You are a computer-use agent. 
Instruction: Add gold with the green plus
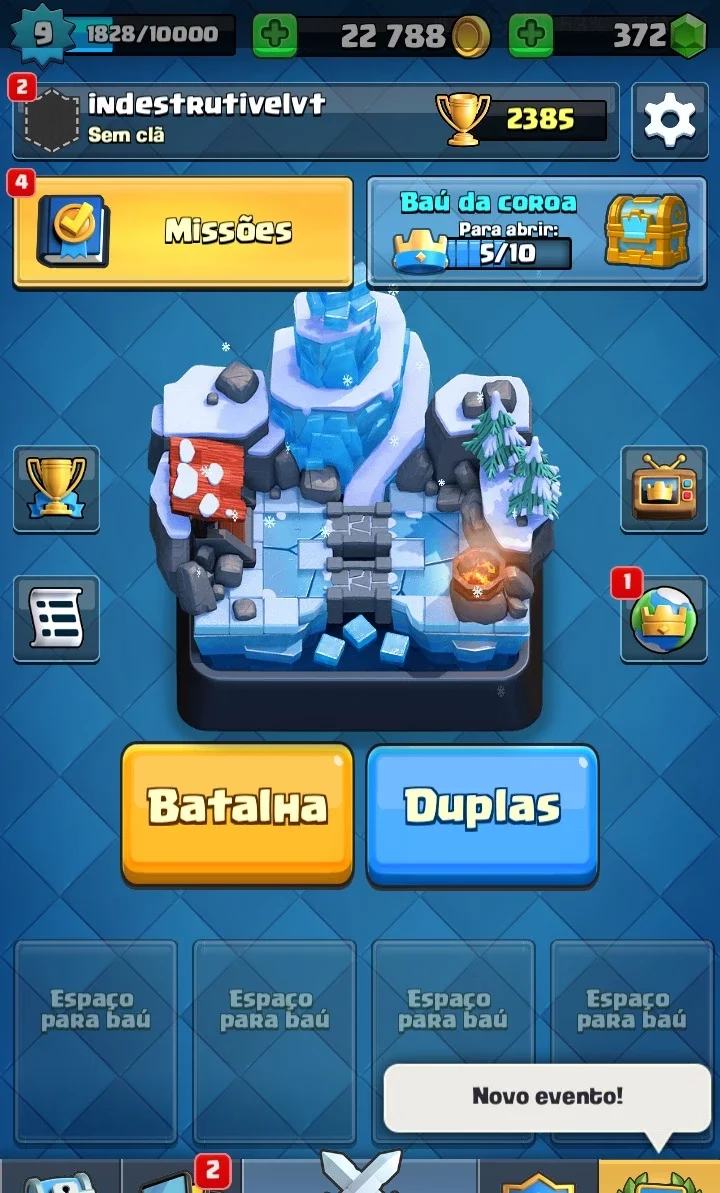tap(275, 35)
